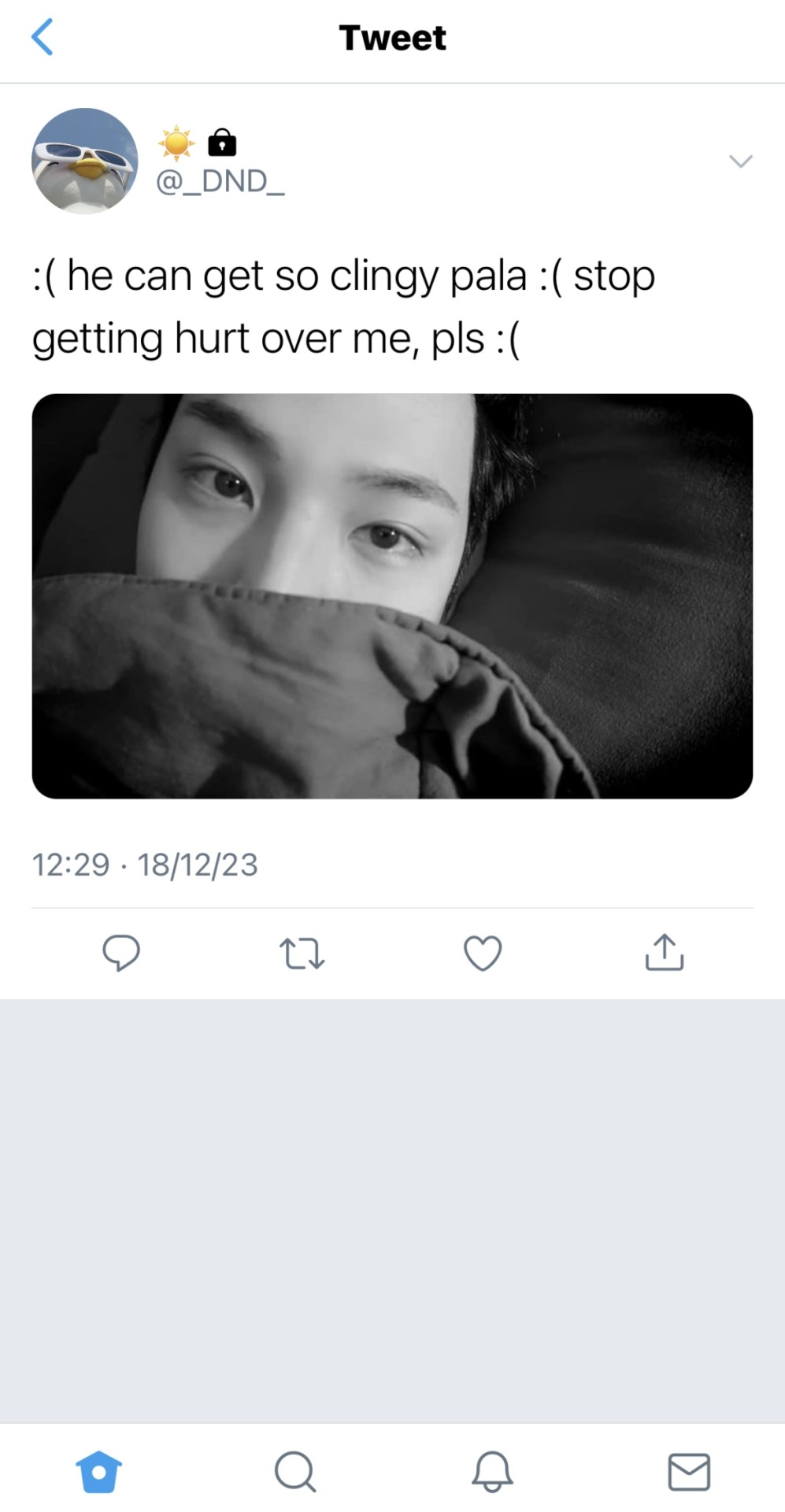This screenshot has height=1512, width=785.
Task: Reply to this tweet
Action: [121, 952]
